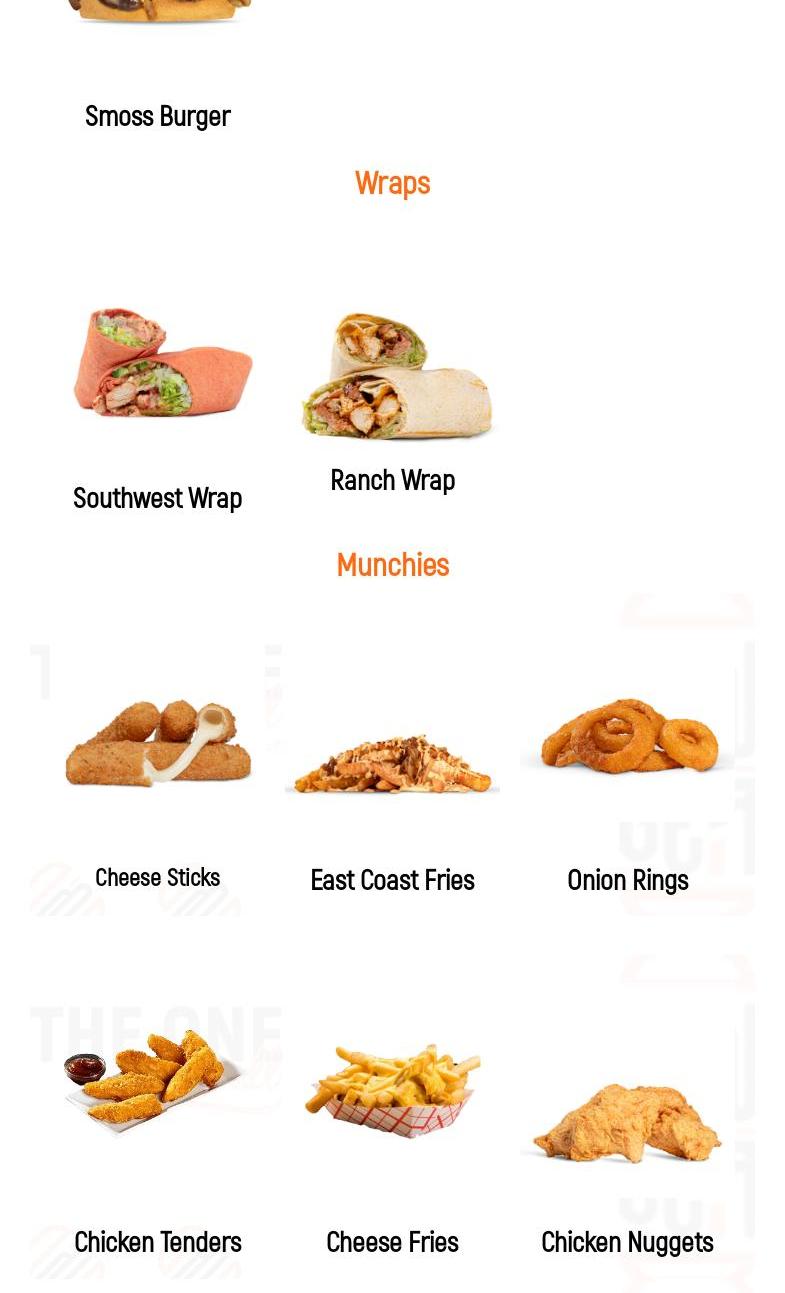Screen dimensions: 785x1293
Task: View East Coast Fries details
Action: tap(392, 880)
